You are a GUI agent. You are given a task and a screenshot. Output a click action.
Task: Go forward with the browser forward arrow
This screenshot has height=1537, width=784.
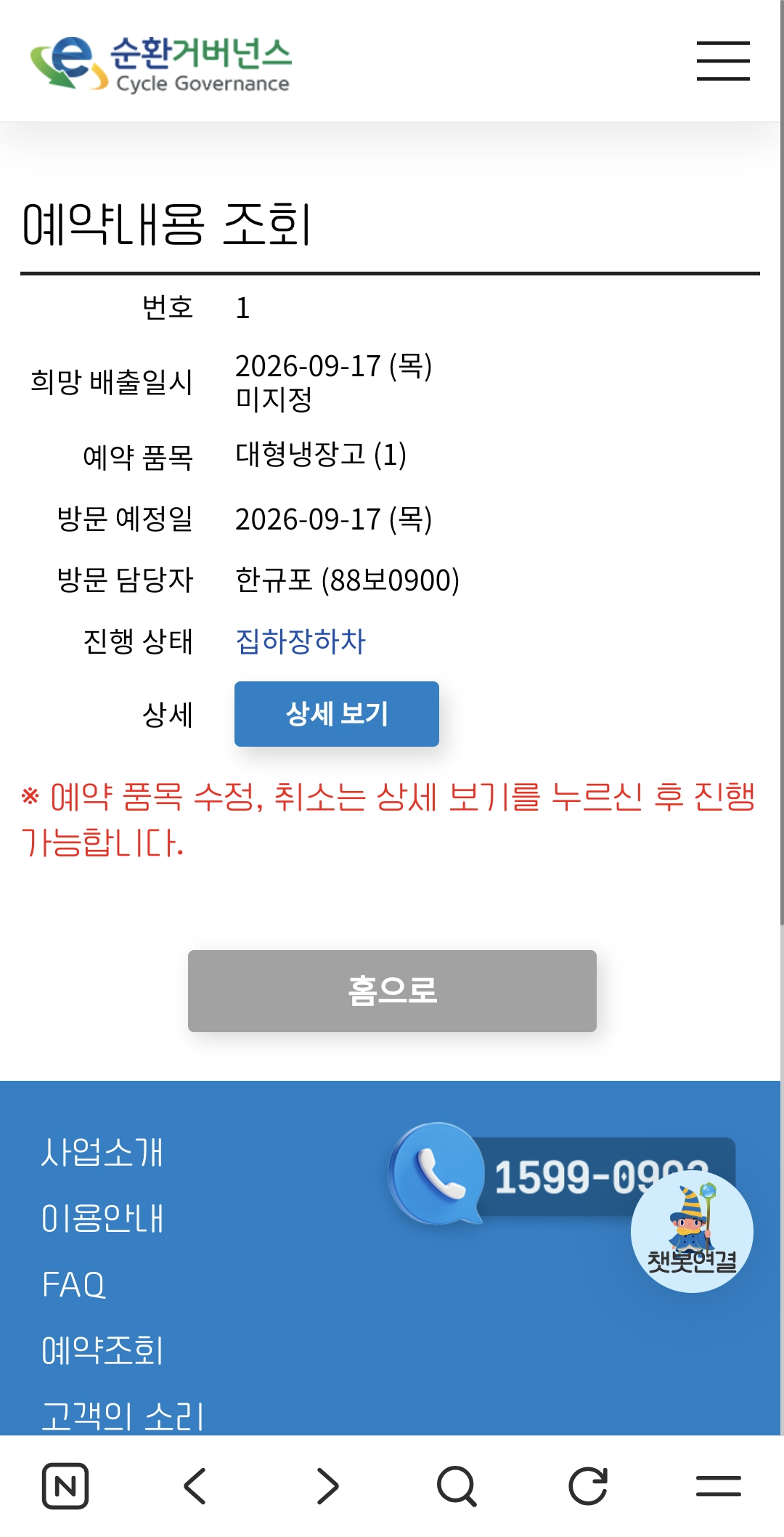coord(327,1486)
